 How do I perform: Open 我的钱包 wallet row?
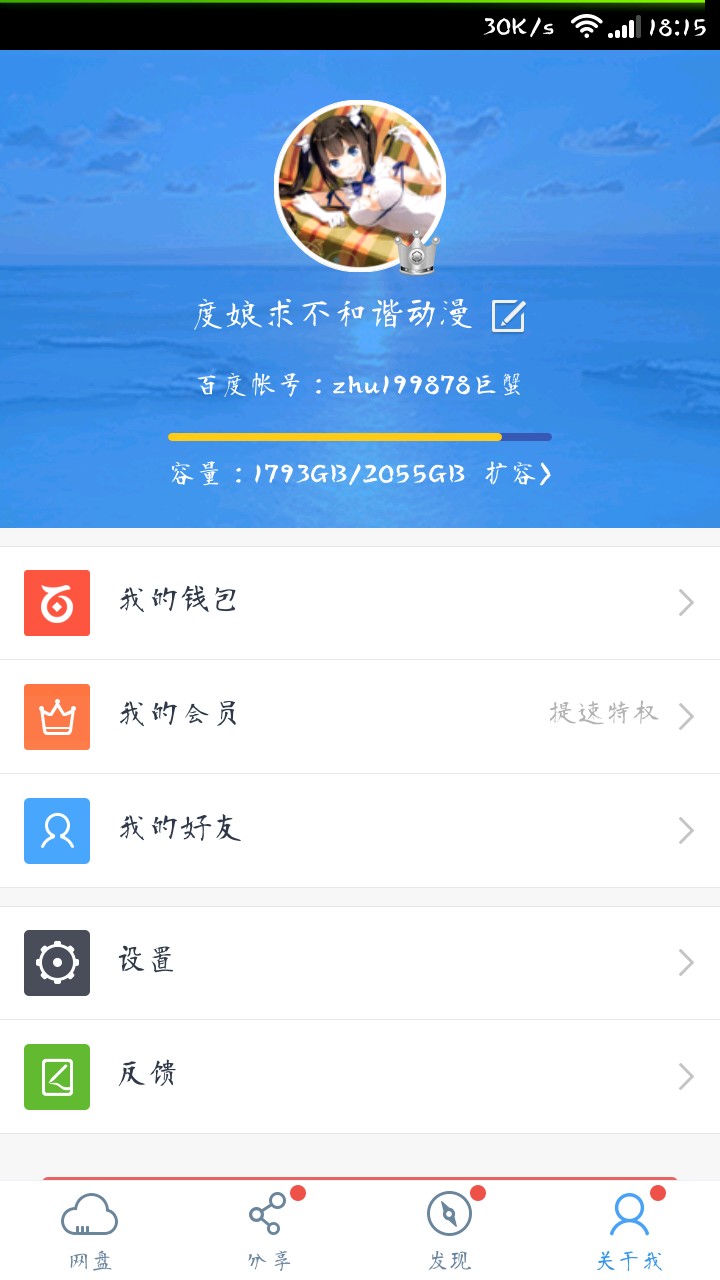point(360,603)
